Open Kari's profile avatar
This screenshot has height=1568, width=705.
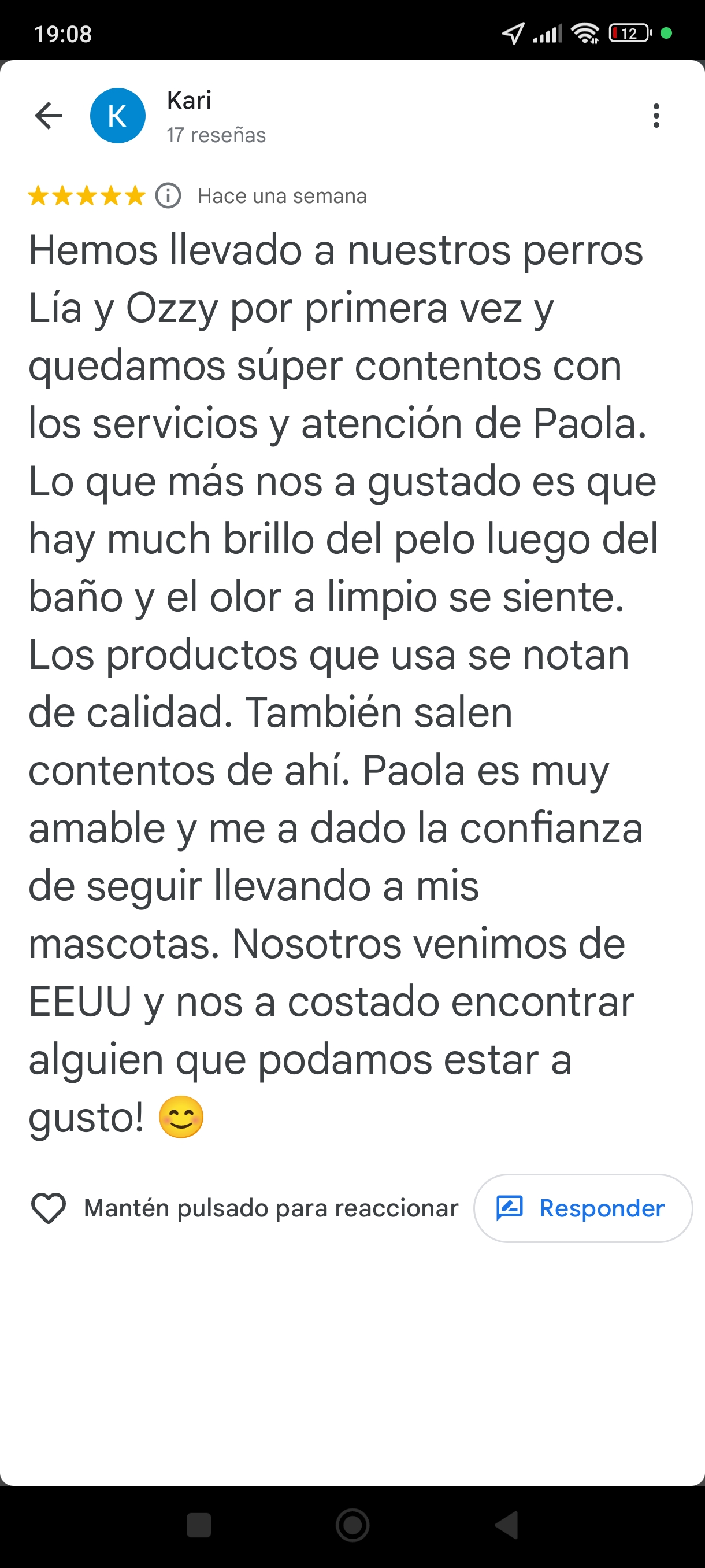117,116
